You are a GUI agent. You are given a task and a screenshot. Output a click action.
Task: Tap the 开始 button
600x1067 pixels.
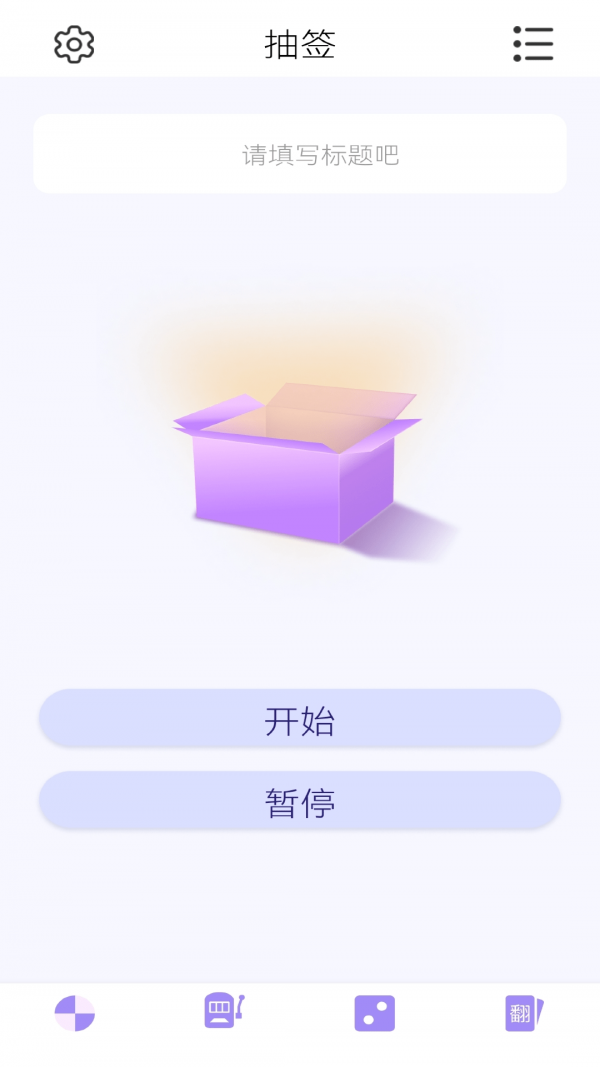300,719
